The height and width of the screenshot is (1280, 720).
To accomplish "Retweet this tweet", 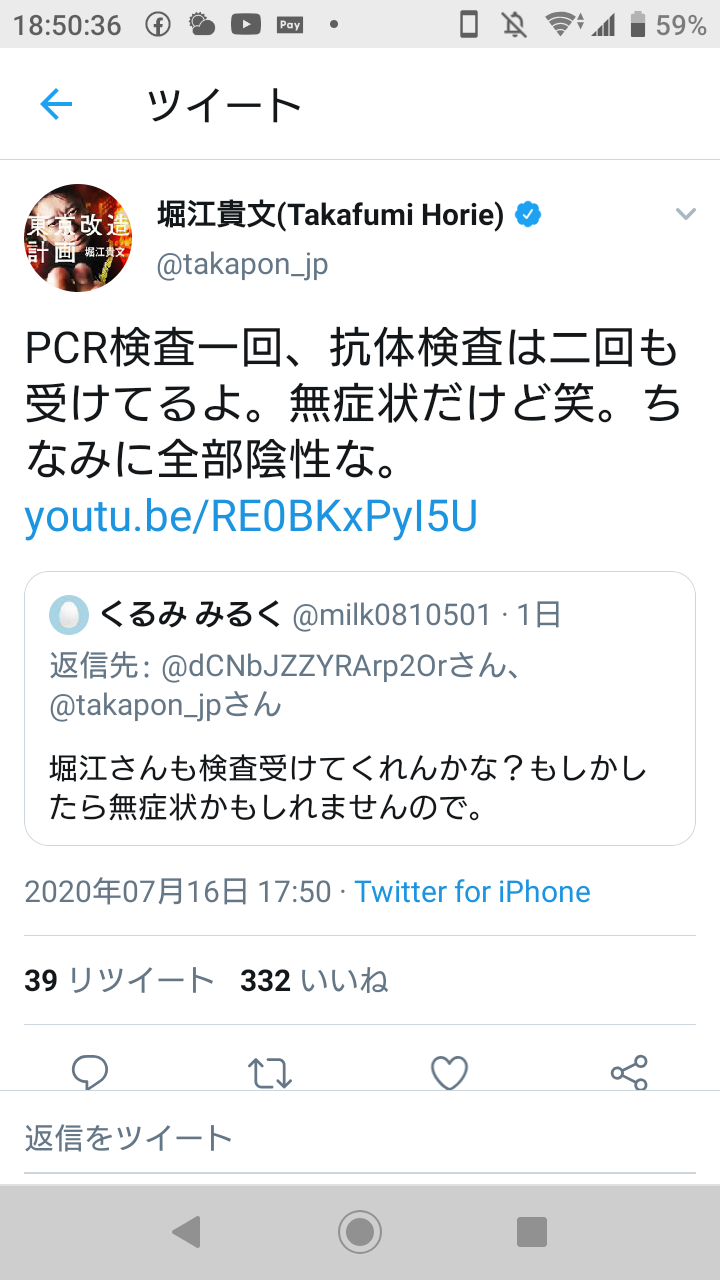I will 269,1072.
